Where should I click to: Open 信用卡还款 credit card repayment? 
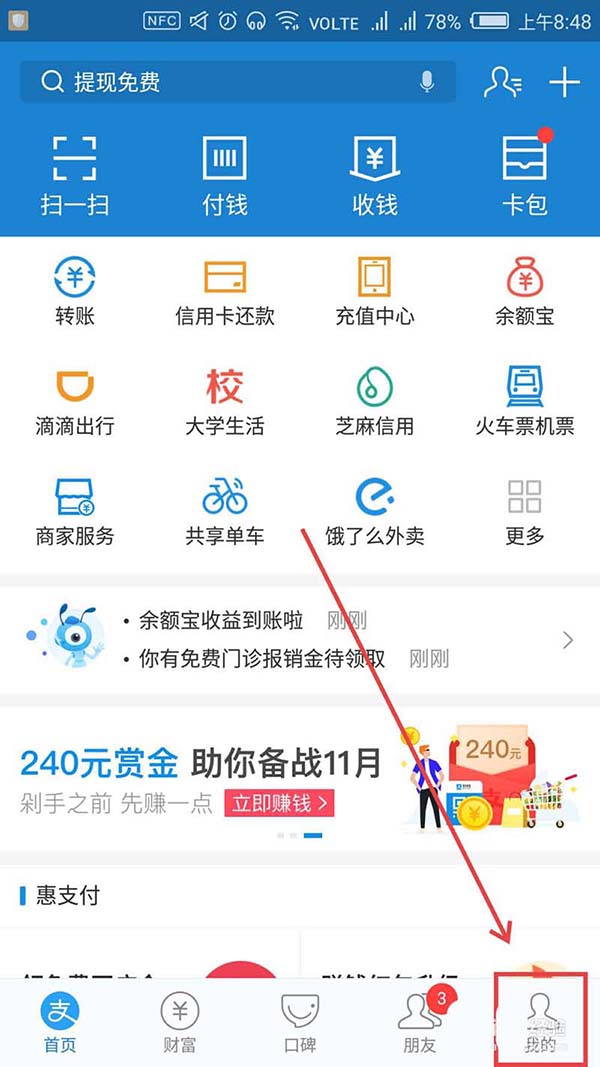pos(225,290)
